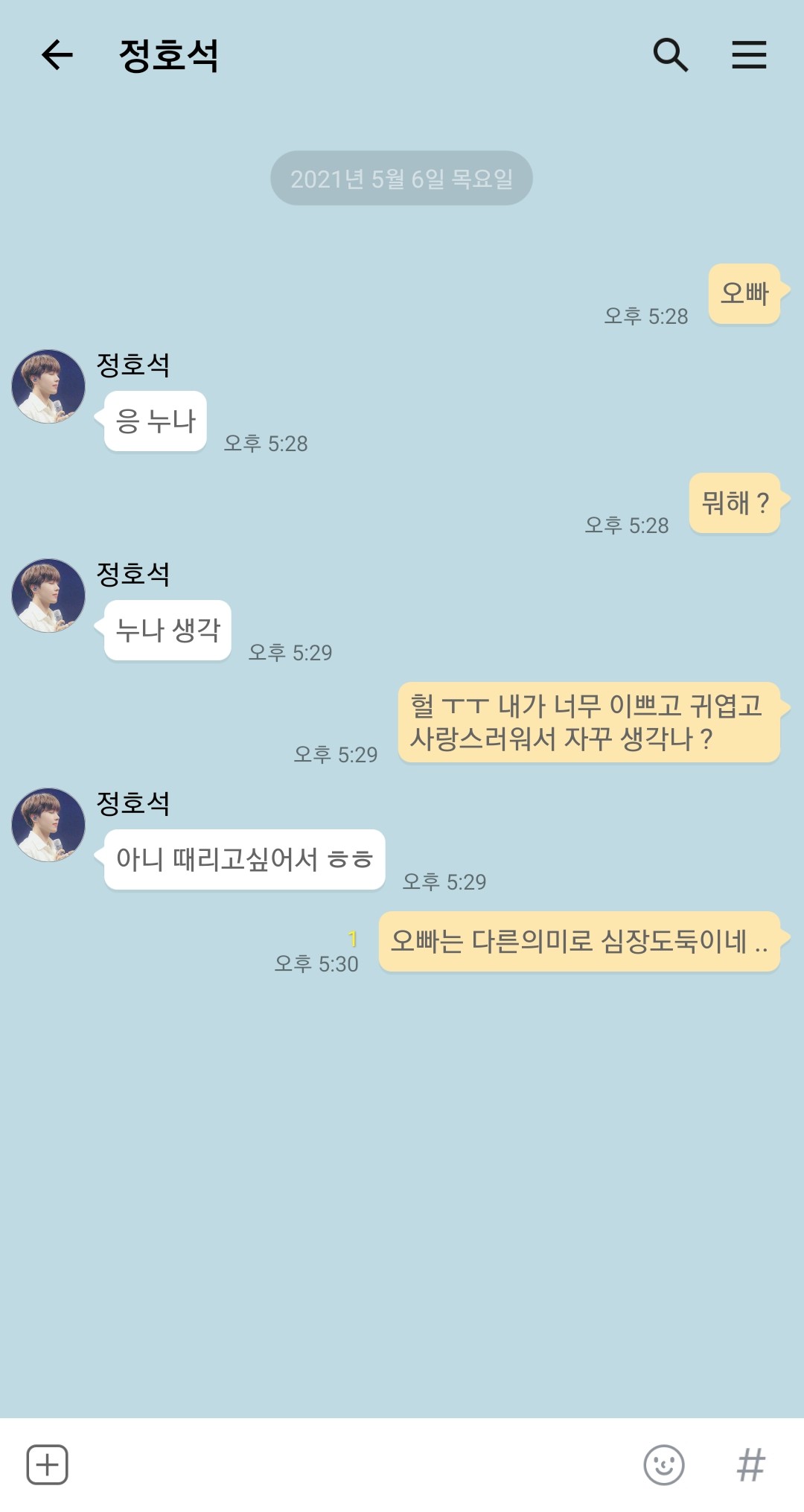Open the plus attachment menu
The width and height of the screenshot is (804, 1512).
[48, 1464]
